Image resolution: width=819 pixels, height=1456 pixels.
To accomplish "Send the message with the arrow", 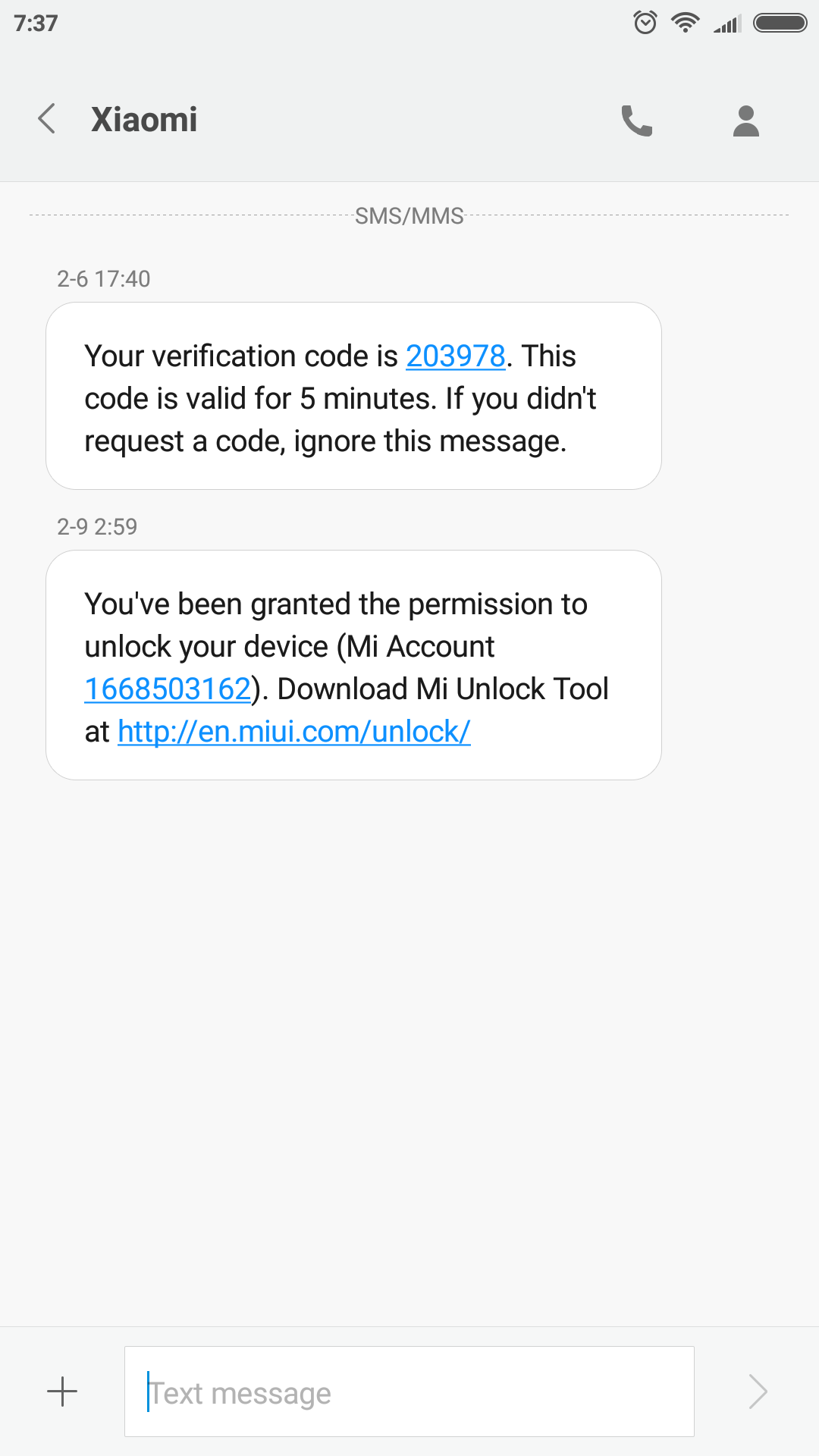I will pos(758,1392).
